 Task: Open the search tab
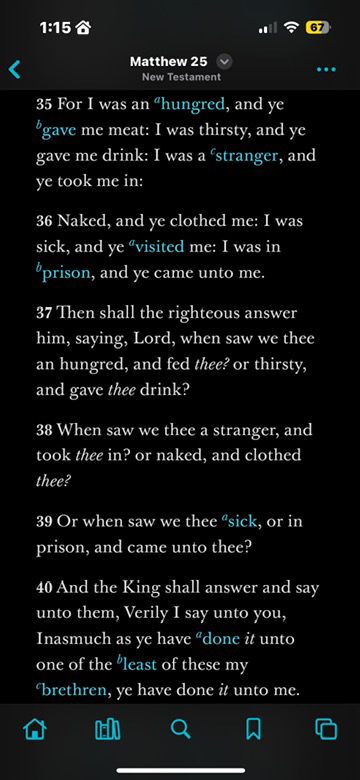click(x=180, y=729)
